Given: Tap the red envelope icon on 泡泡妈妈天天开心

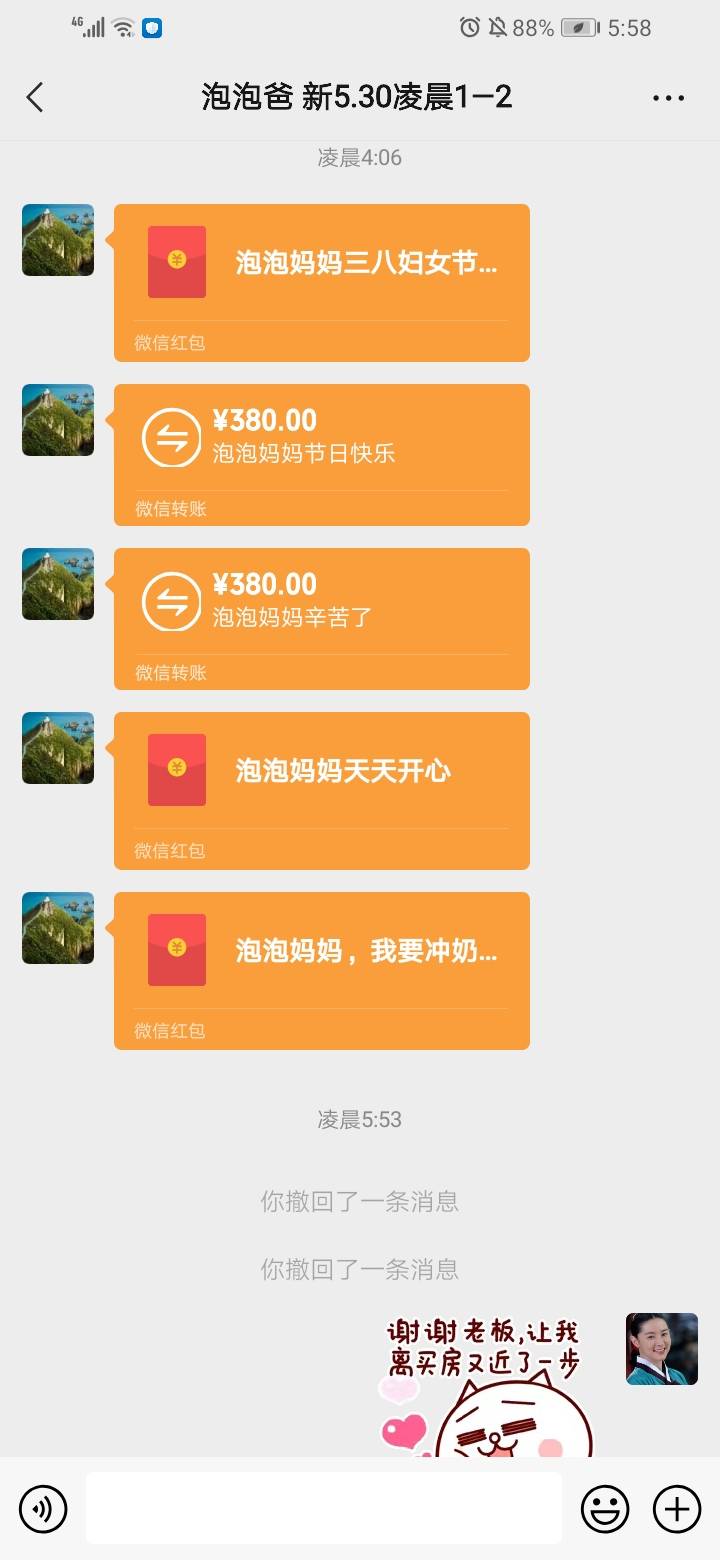Looking at the screenshot, I should click(x=175, y=770).
